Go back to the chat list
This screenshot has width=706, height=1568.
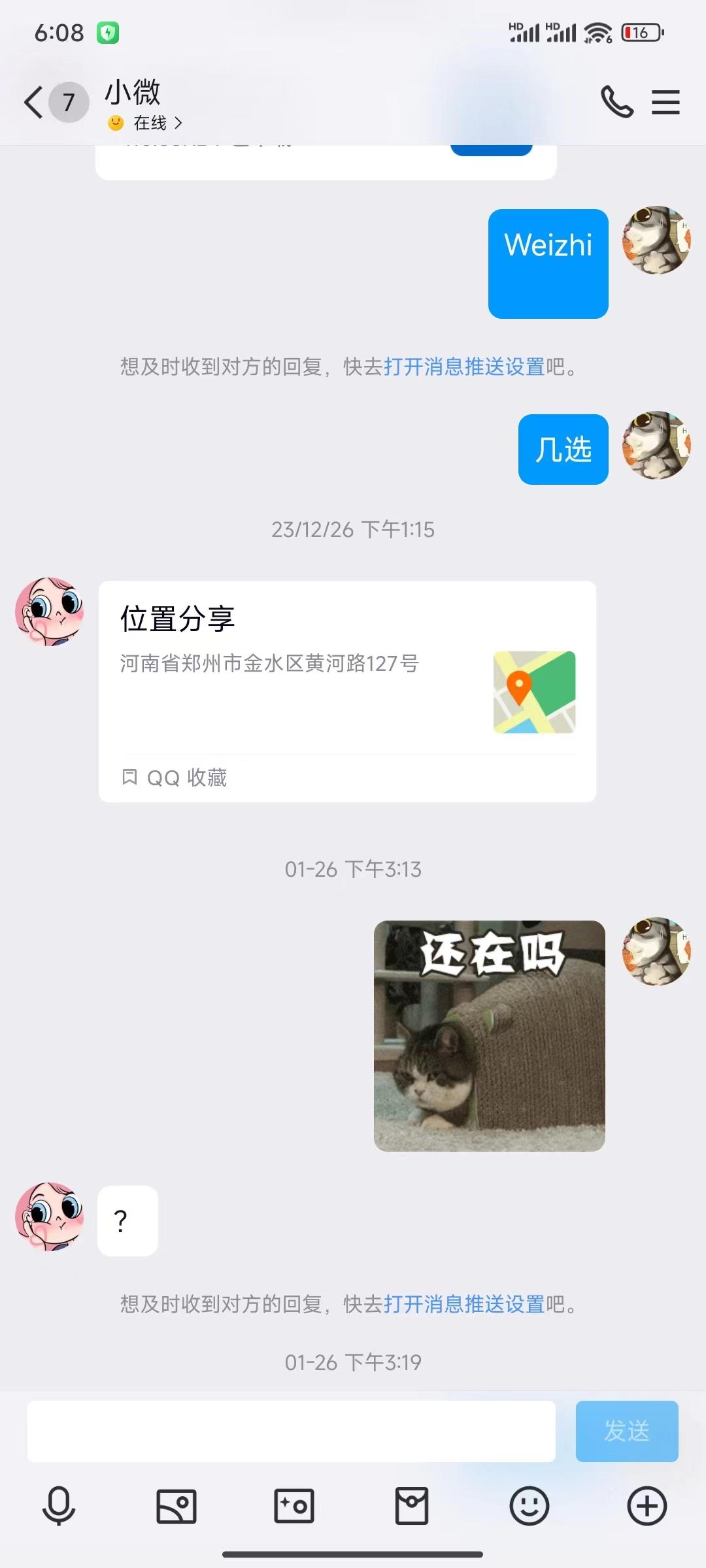31,102
